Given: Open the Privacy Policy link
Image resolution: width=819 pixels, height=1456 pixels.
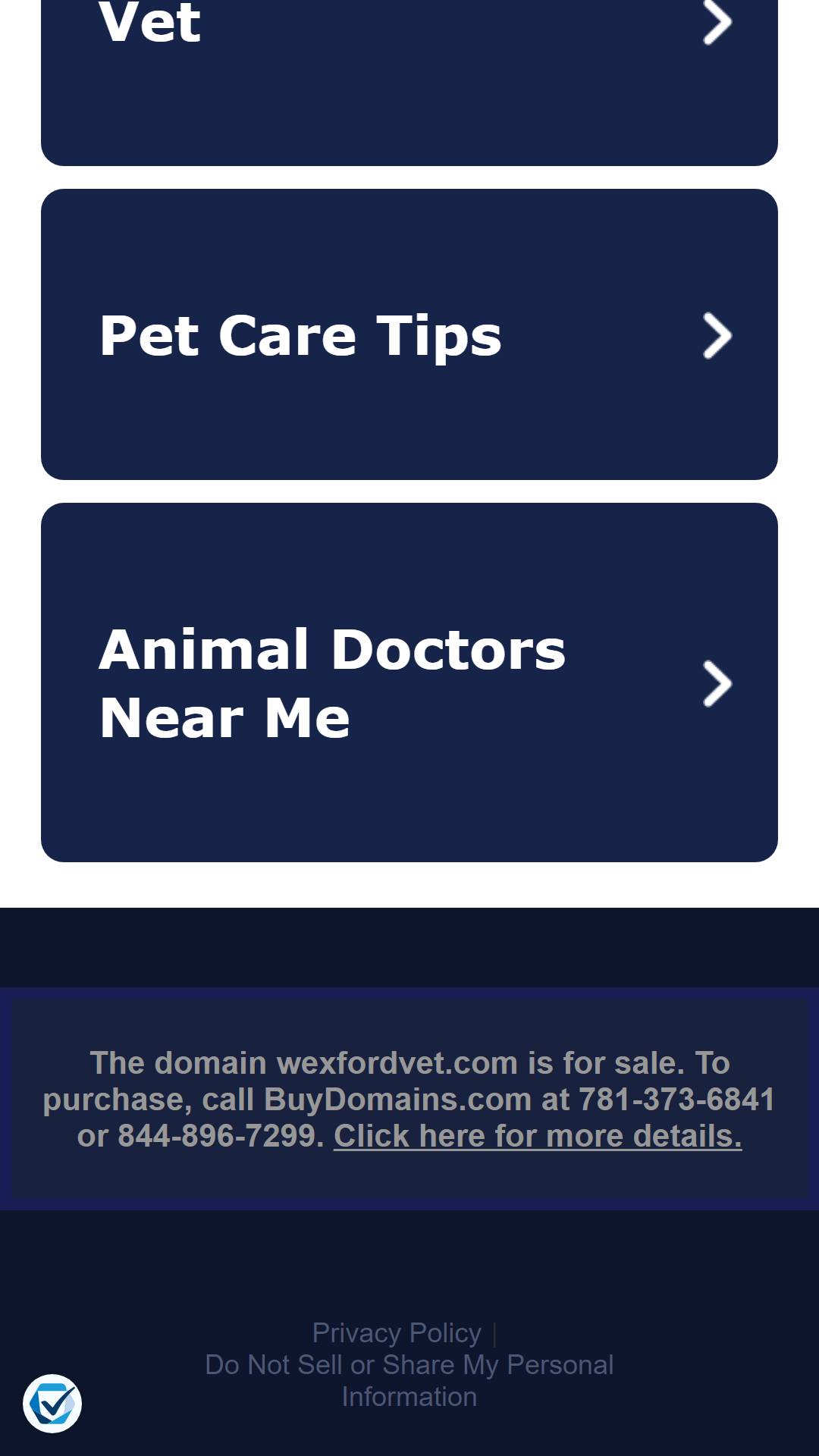Looking at the screenshot, I should point(397,1332).
